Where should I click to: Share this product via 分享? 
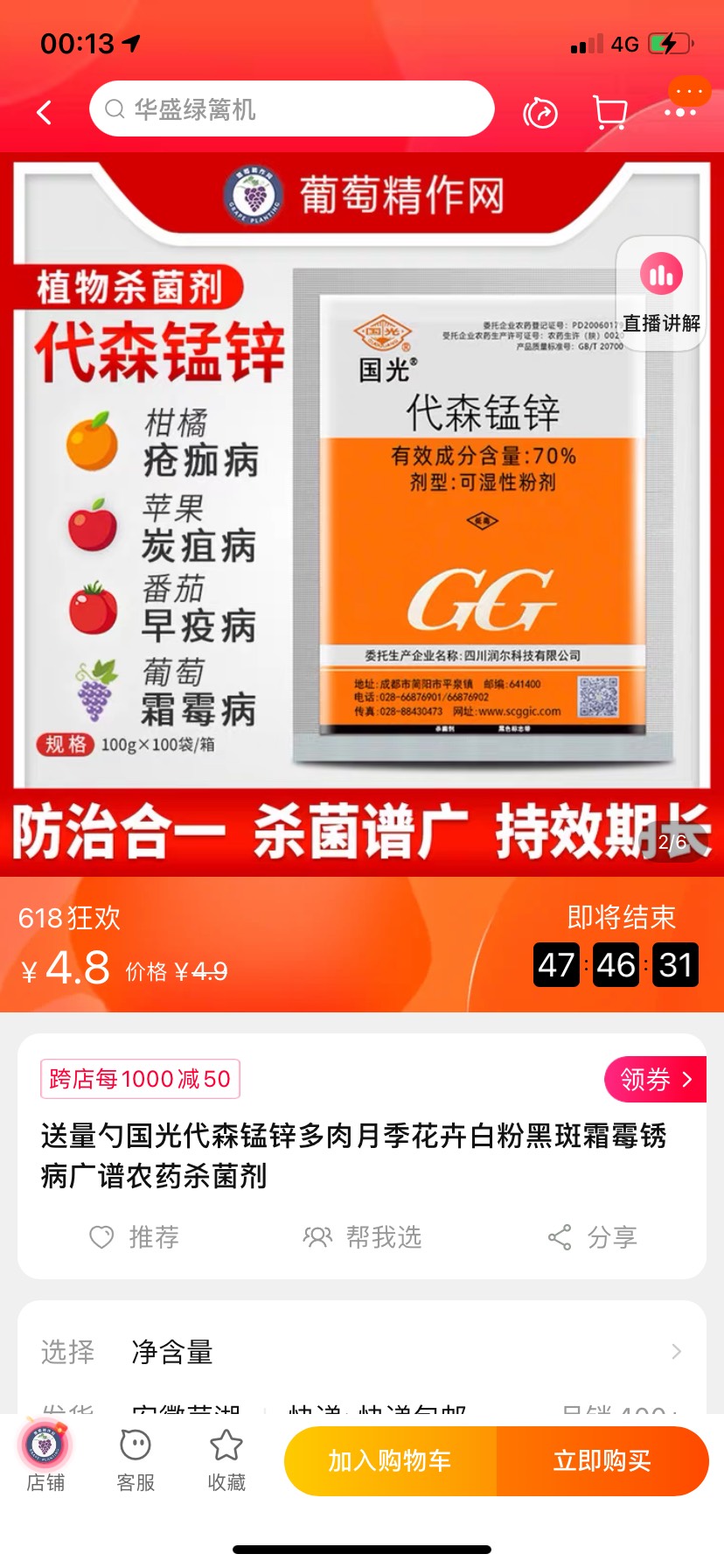pyautogui.click(x=593, y=1237)
